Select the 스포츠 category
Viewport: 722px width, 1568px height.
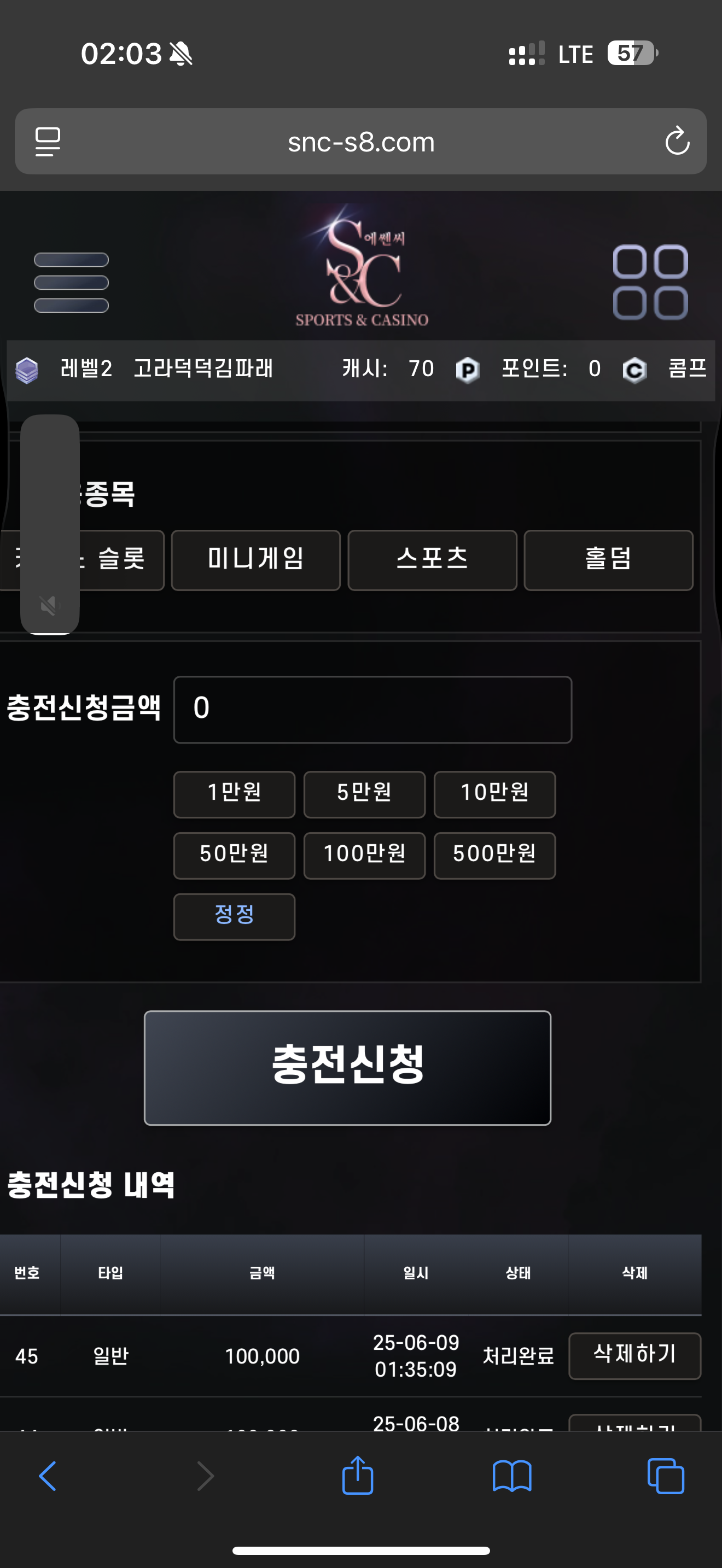[x=432, y=560]
